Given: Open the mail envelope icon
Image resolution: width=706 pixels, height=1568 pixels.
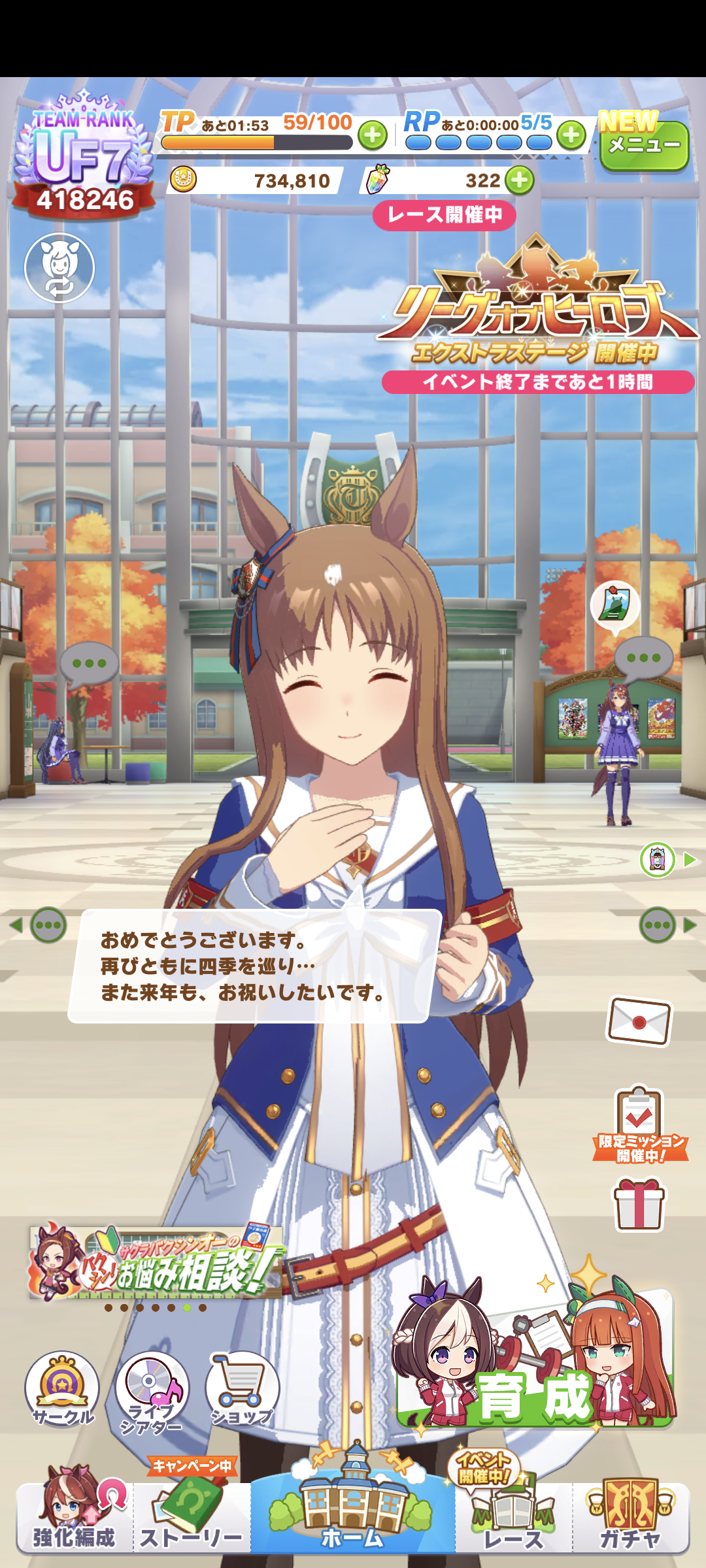Looking at the screenshot, I should 639,1021.
